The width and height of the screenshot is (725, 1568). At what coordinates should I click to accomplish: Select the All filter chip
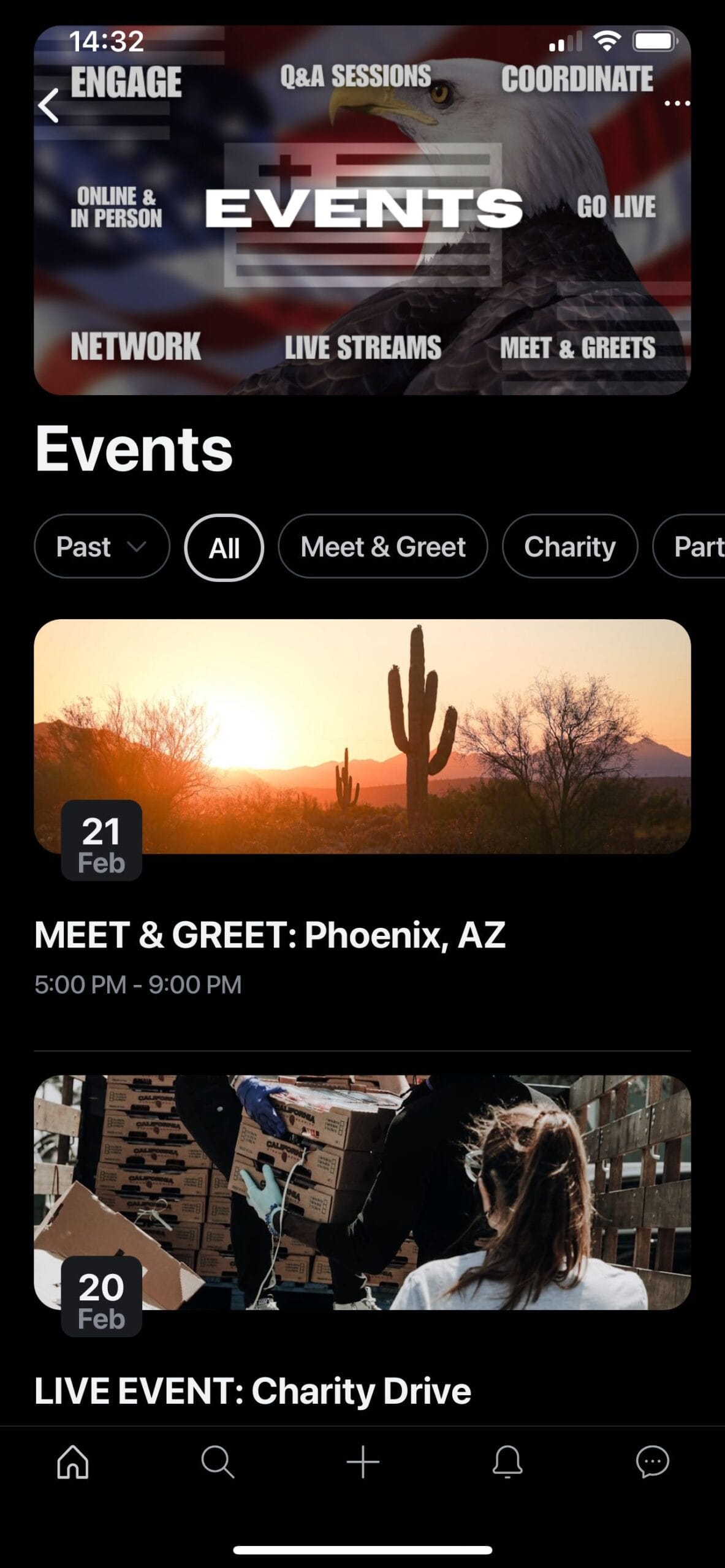224,548
